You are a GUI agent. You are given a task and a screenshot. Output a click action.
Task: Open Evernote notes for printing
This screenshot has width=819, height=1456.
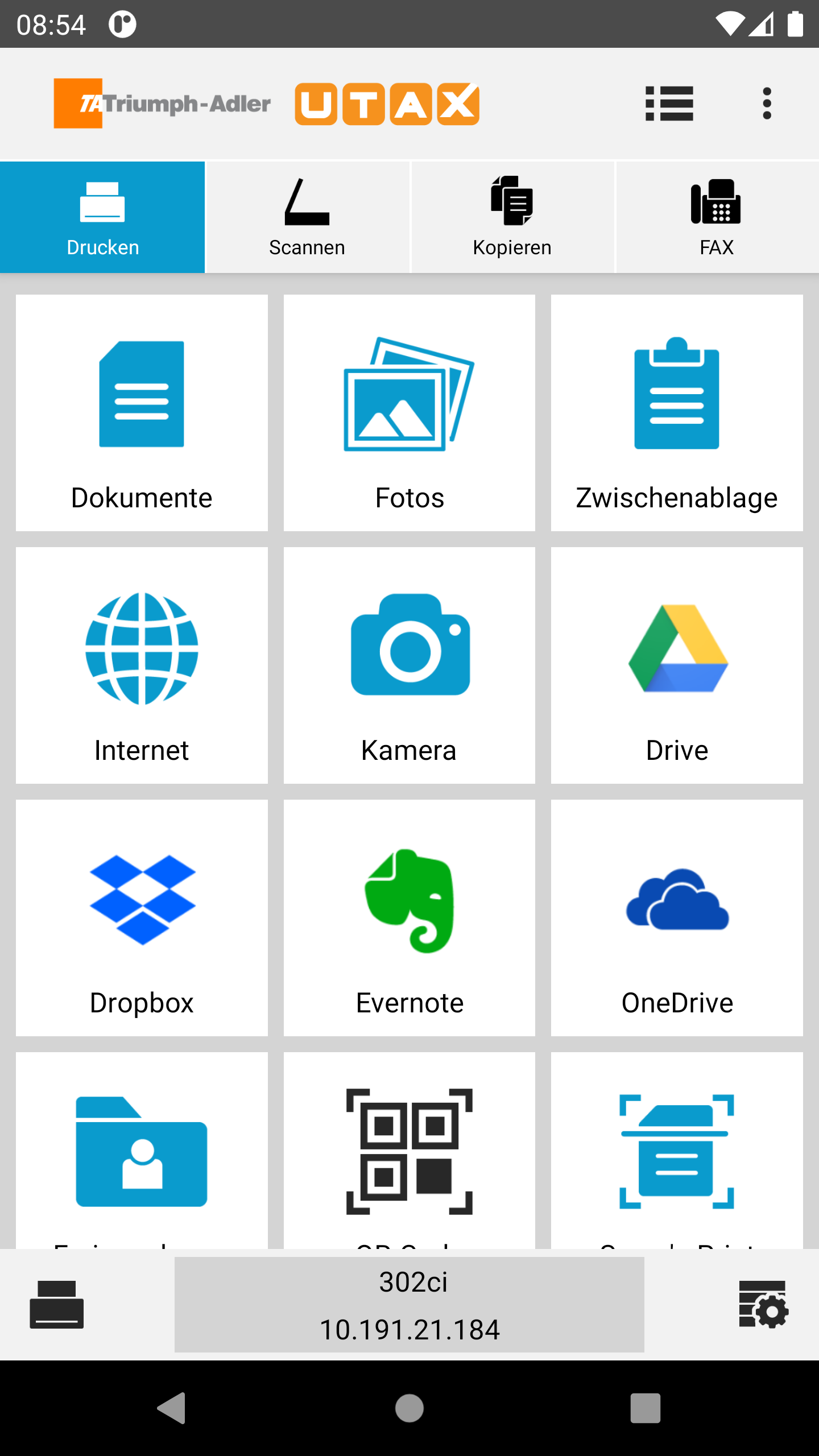tap(409, 918)
